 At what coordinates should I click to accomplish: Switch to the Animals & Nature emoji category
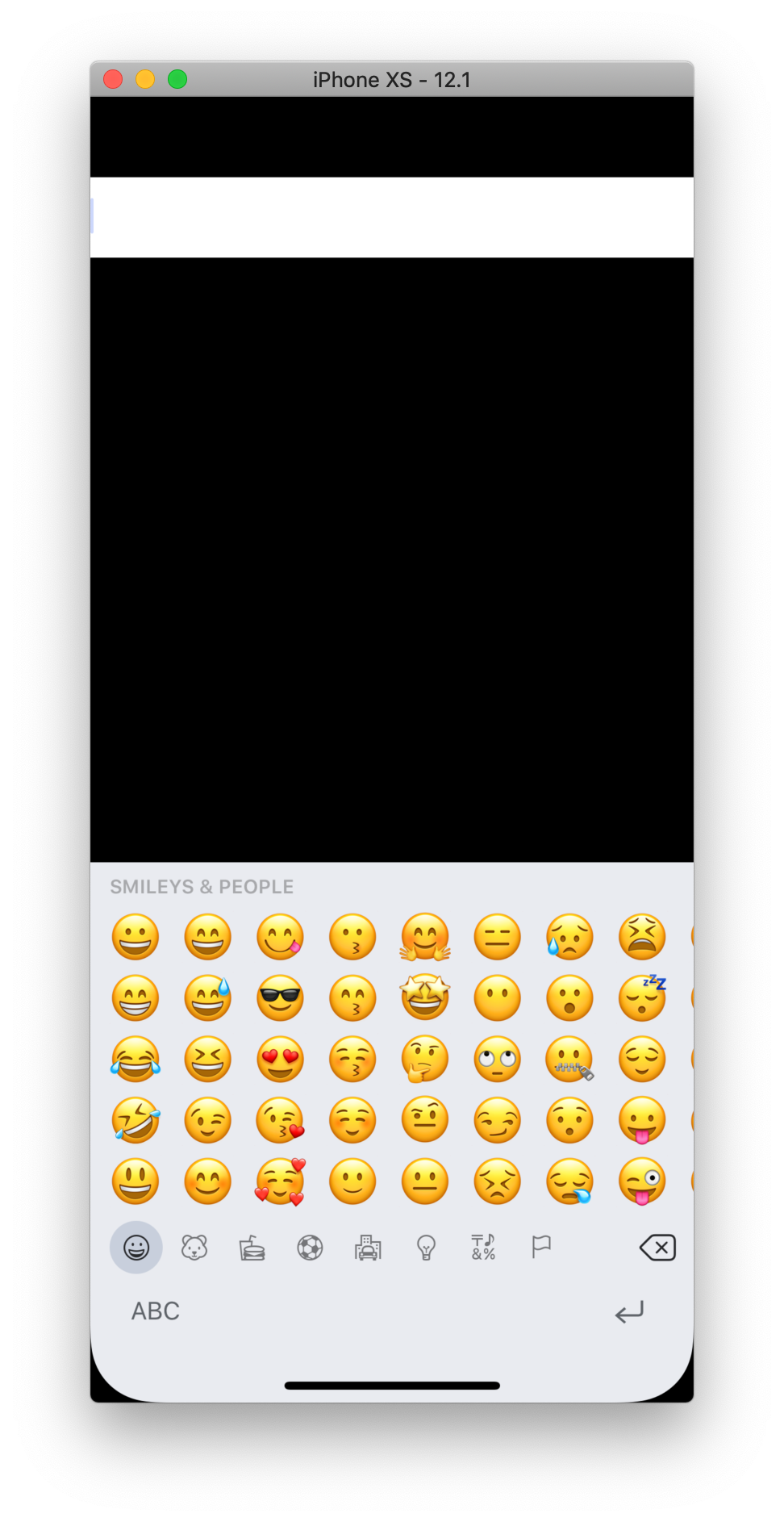(x=194, y=1248)
